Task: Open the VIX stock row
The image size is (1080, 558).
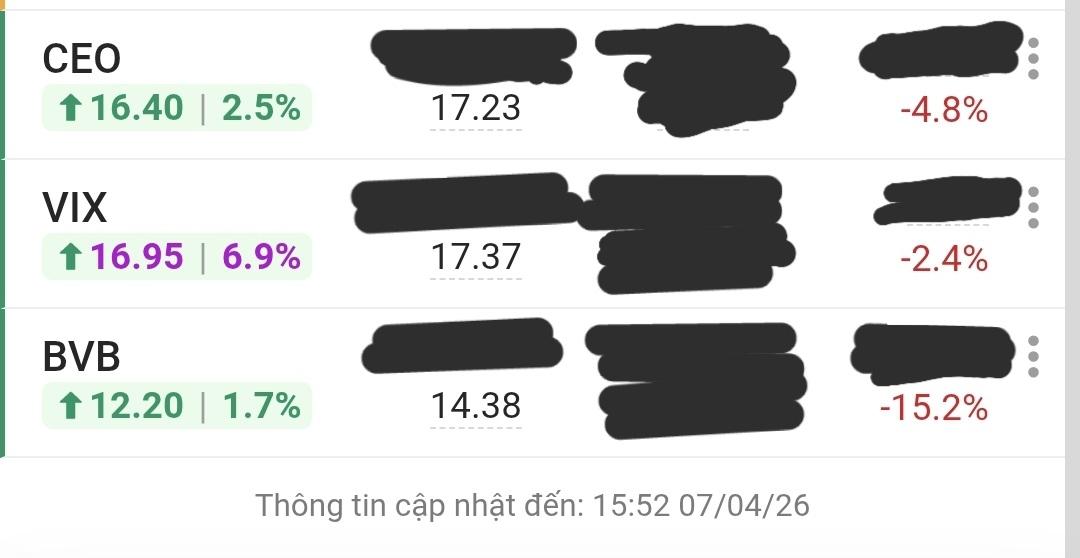Action: coord(75,208)
